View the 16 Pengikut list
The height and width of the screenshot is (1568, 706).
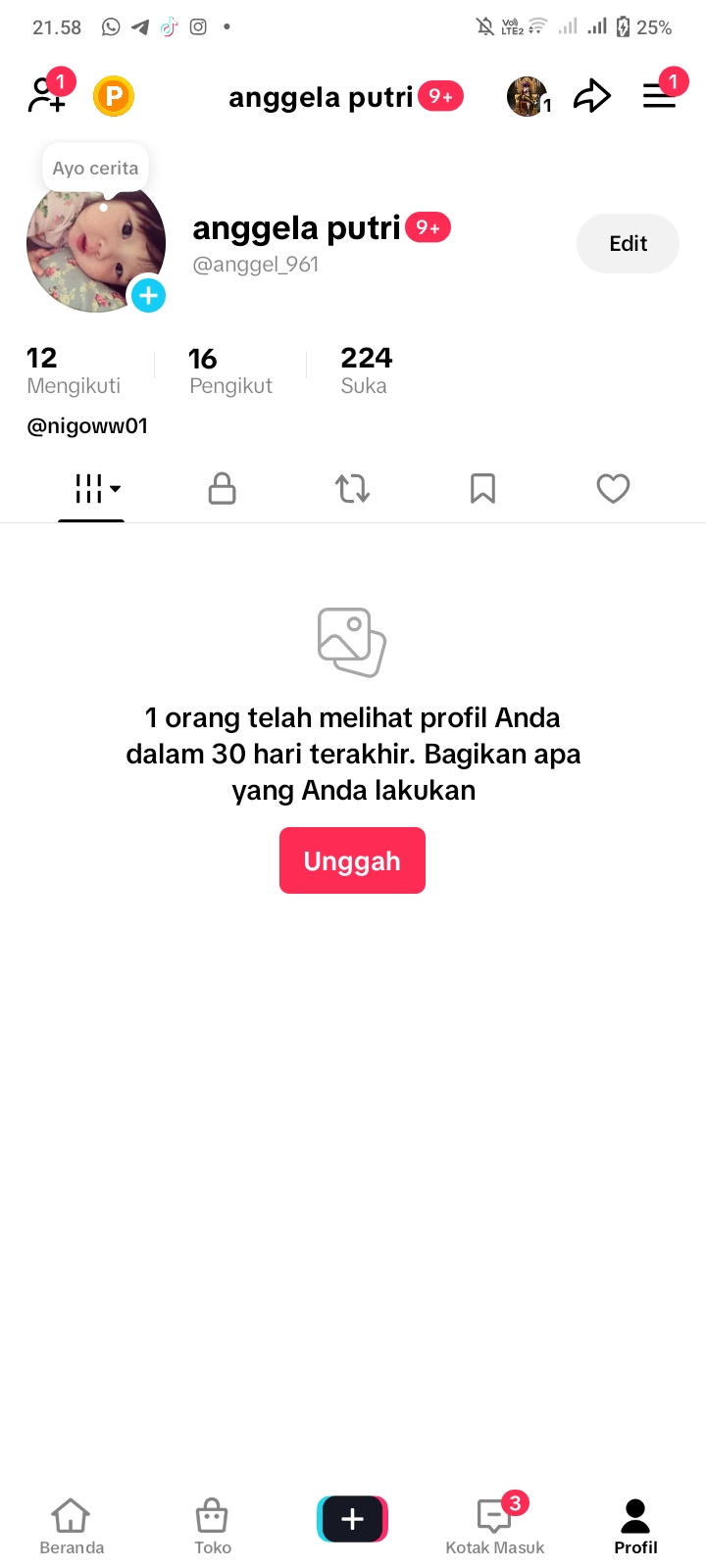pyautogui.click(x=230, y=370)
